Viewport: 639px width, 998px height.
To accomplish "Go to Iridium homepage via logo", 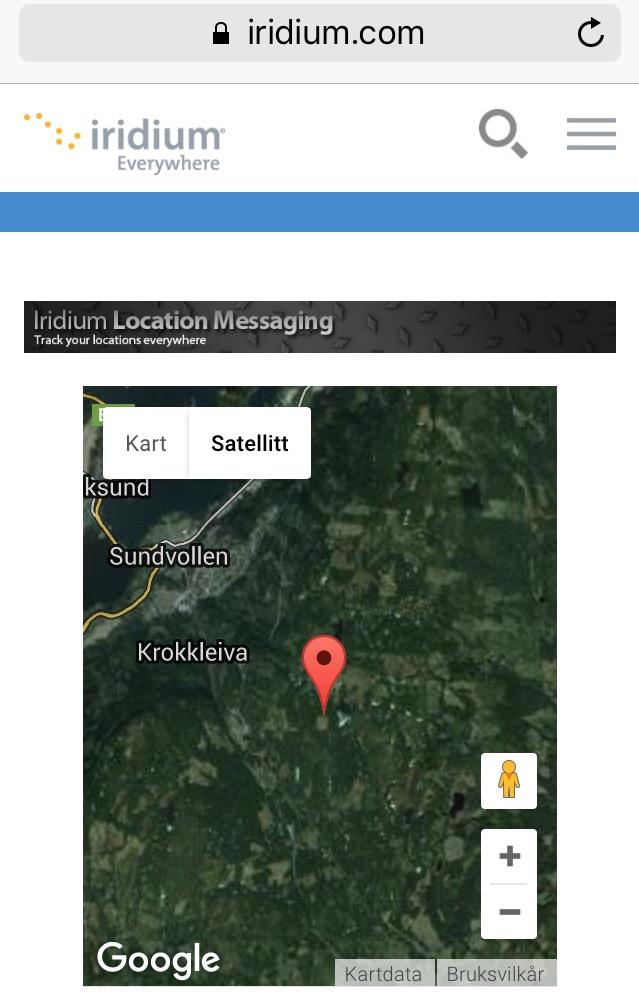I will (x=124, y=142).
